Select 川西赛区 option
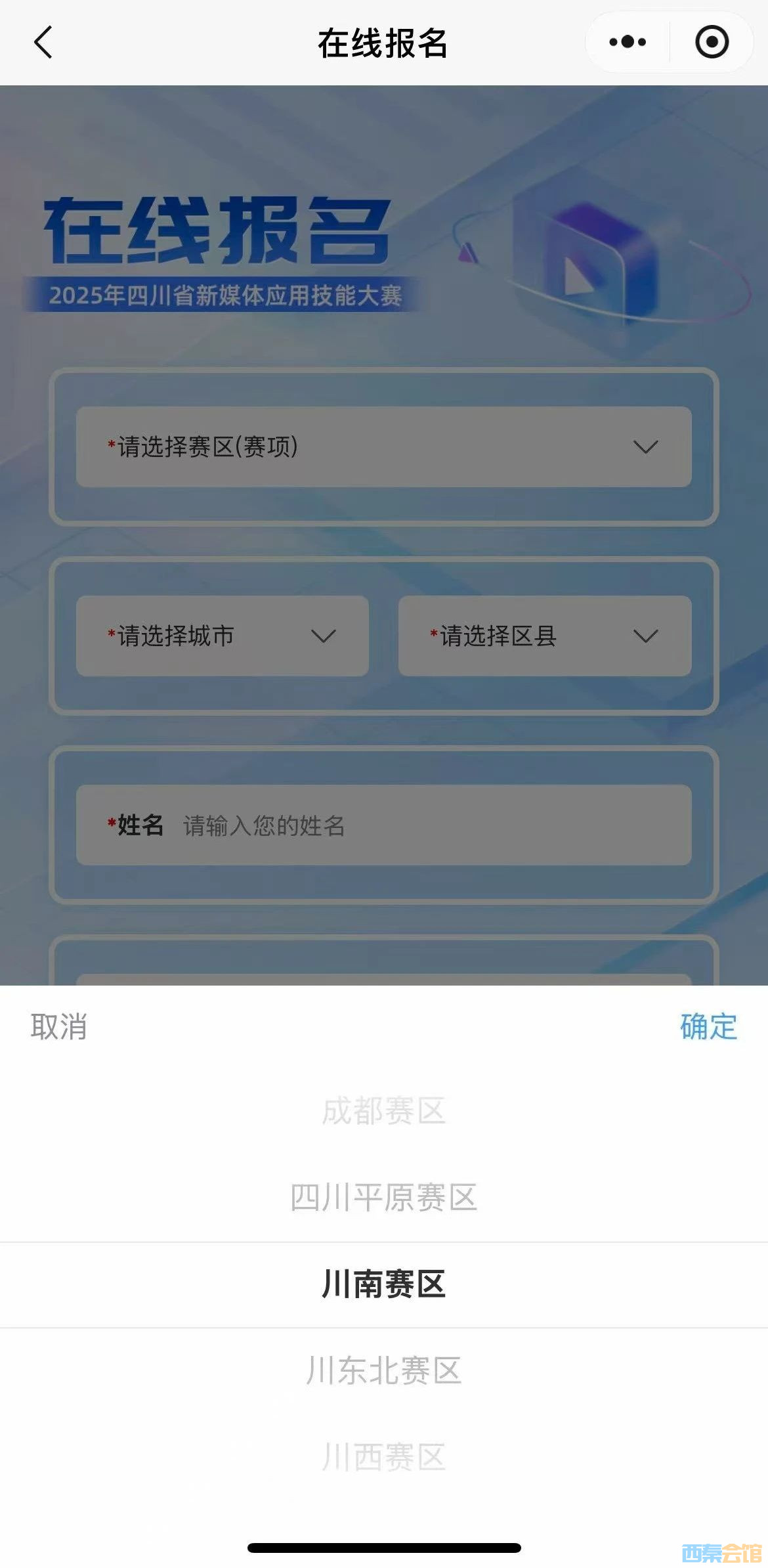This screenshot has height=1568, width=768. coord(384,1457)
